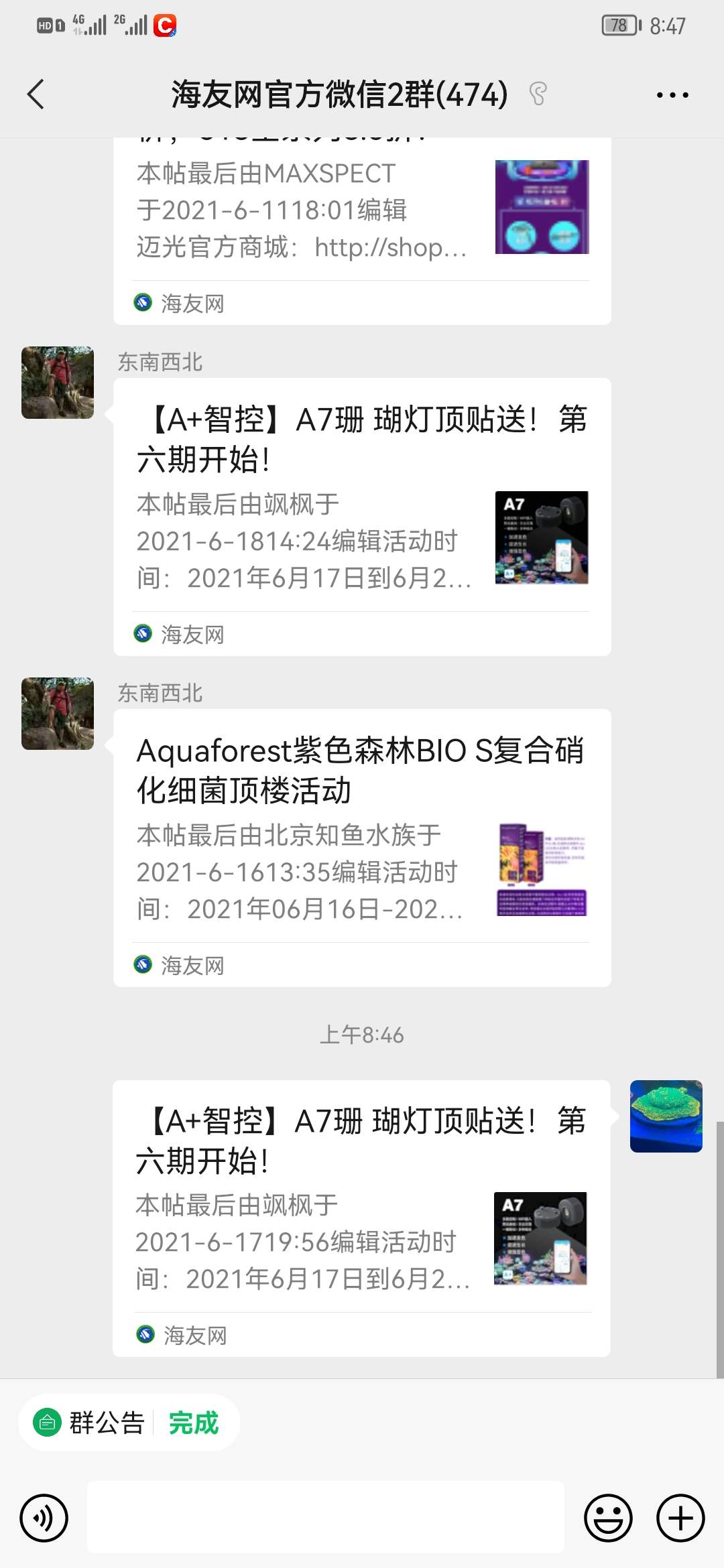
Task: Open the MAXSPECT shared post card
Action: [x=362, y=228]
